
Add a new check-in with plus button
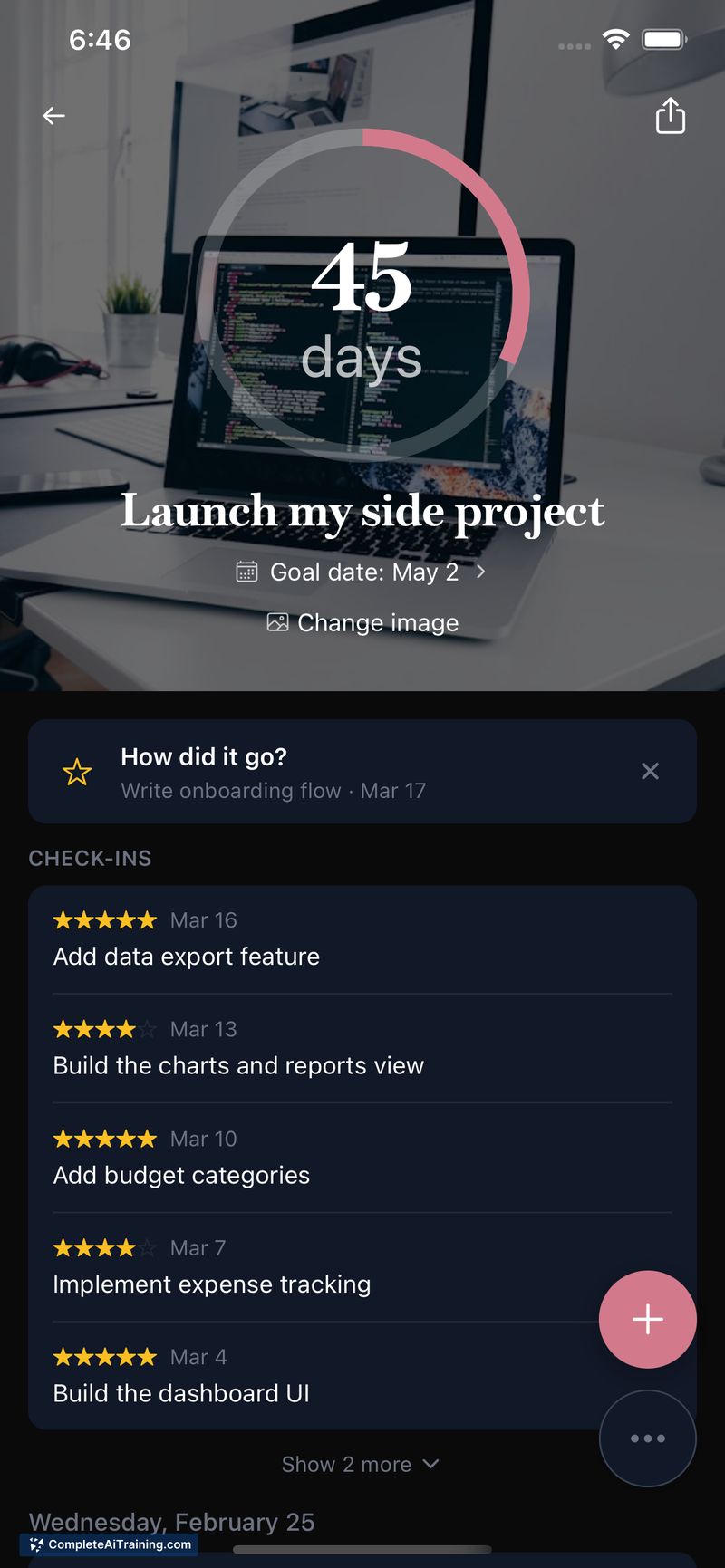pyautogui.click(x=647, y=1319)
